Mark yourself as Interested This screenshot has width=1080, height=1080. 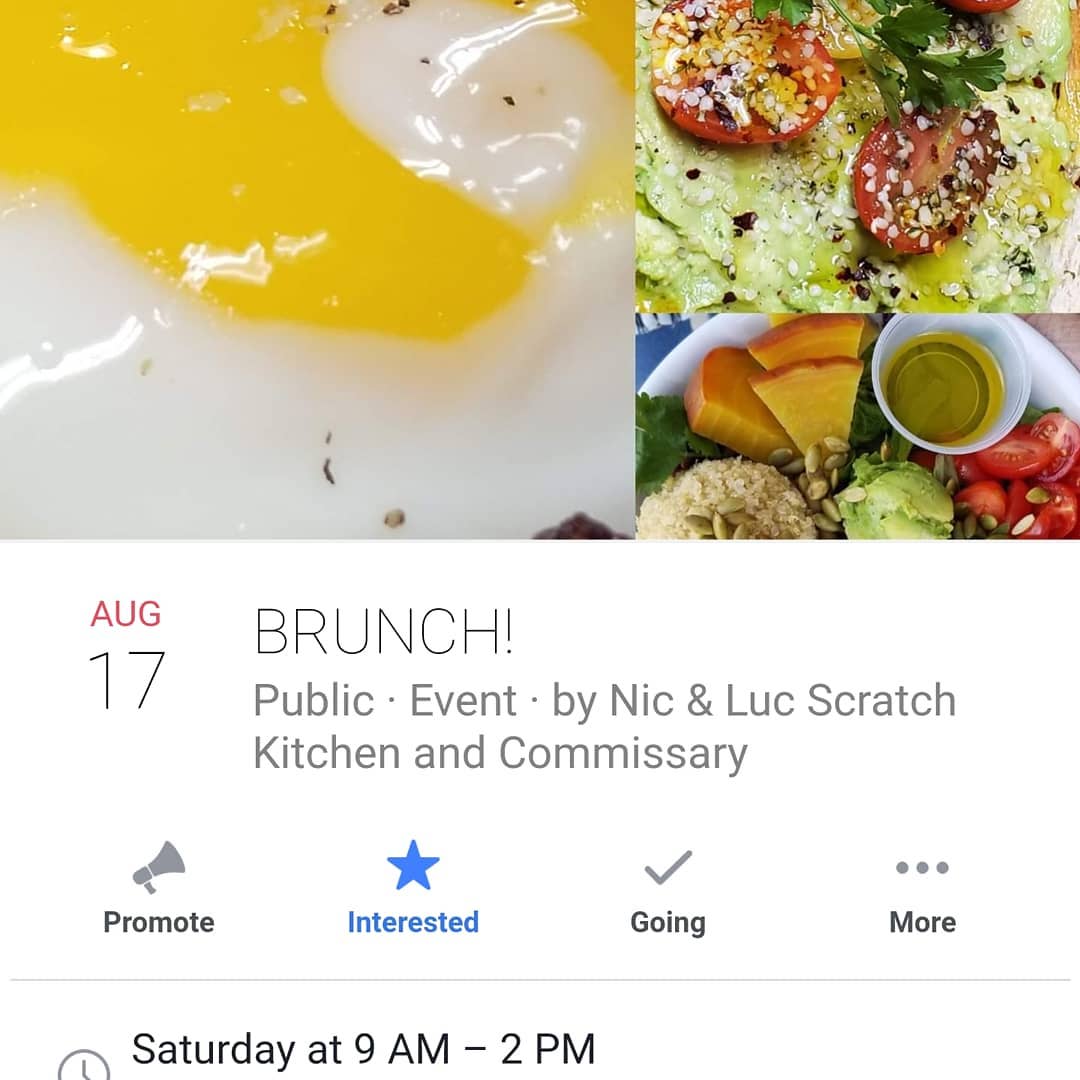click(412, 888)
